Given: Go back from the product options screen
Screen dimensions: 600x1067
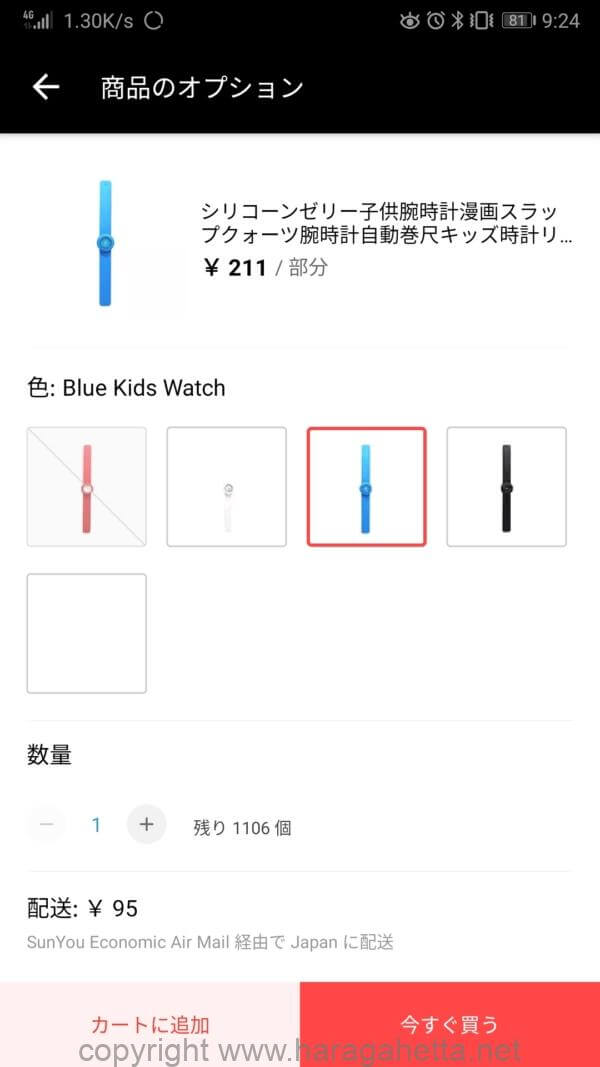Looking at the screenshot, I should [46, 87].
